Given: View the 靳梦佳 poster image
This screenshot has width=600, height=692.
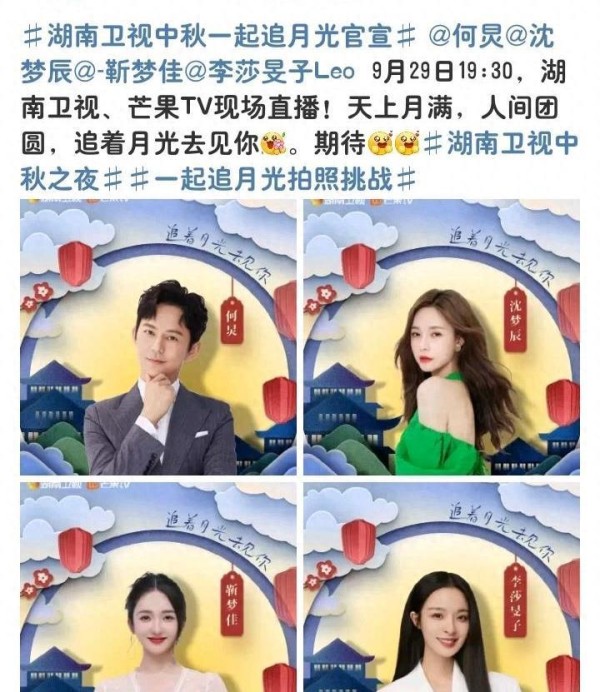Looking at the screenshot, I should click(158, 588).
